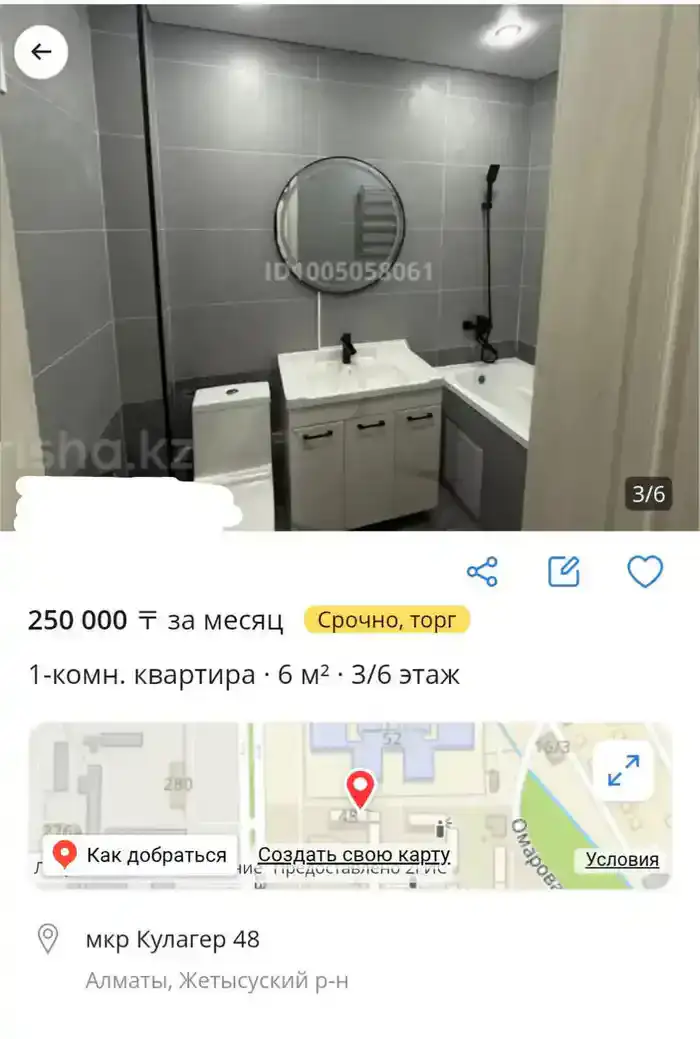Add listing to favorites with heart icon
The width and height of the screenshot is (700, 1039).
point(645,571)
